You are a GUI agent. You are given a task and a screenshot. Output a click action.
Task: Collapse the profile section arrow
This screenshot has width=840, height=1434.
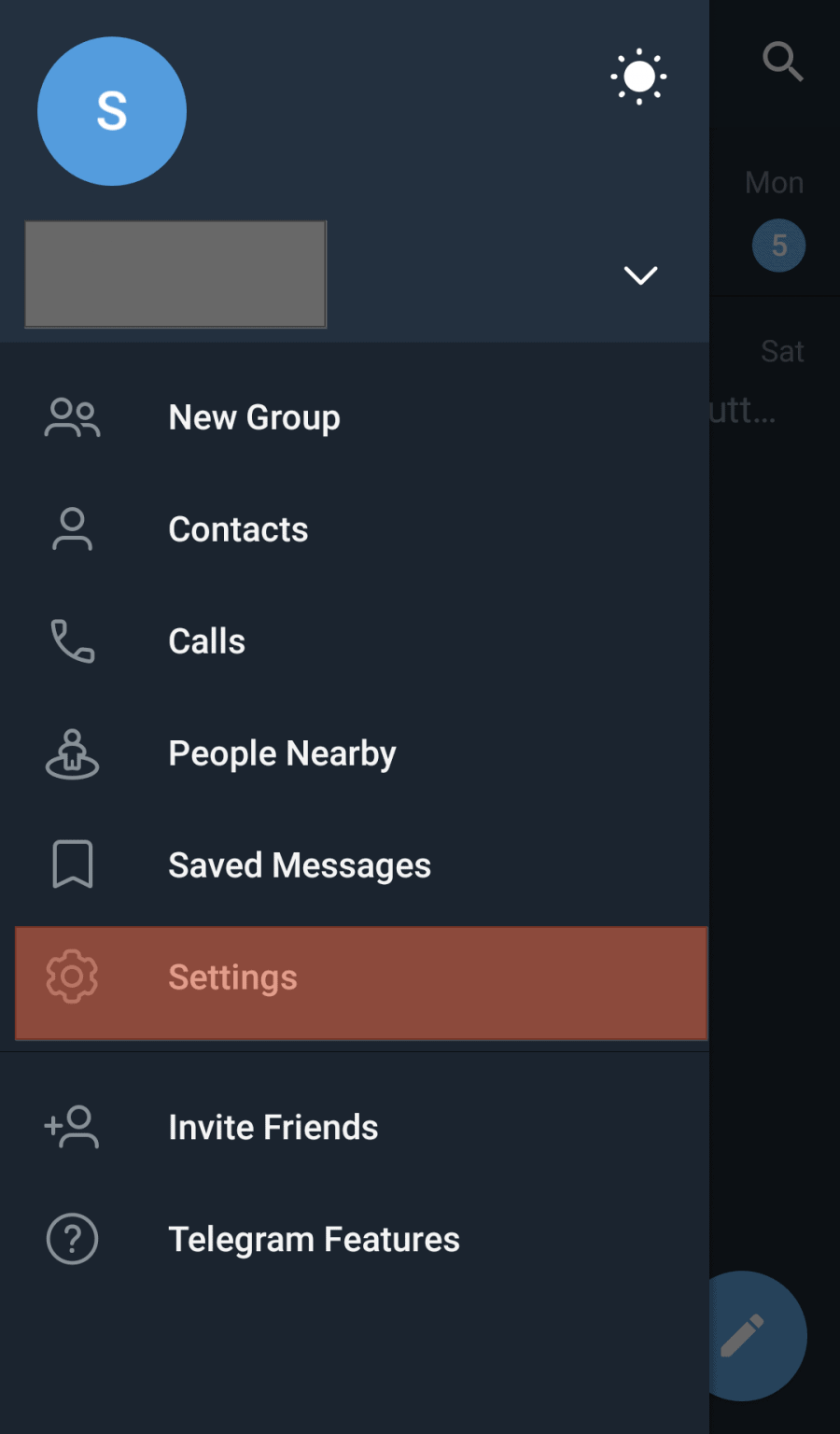(639, 275)
